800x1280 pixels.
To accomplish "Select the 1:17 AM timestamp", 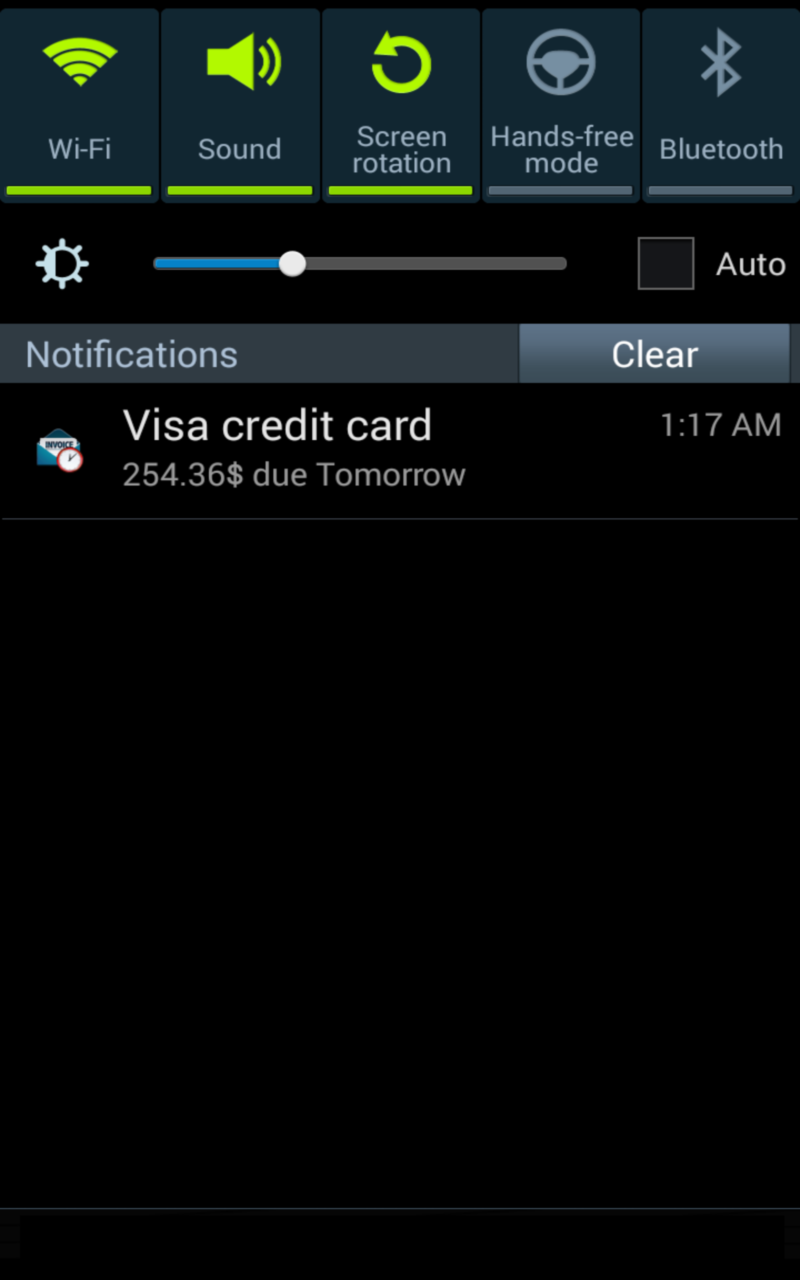I will (721, 424).
